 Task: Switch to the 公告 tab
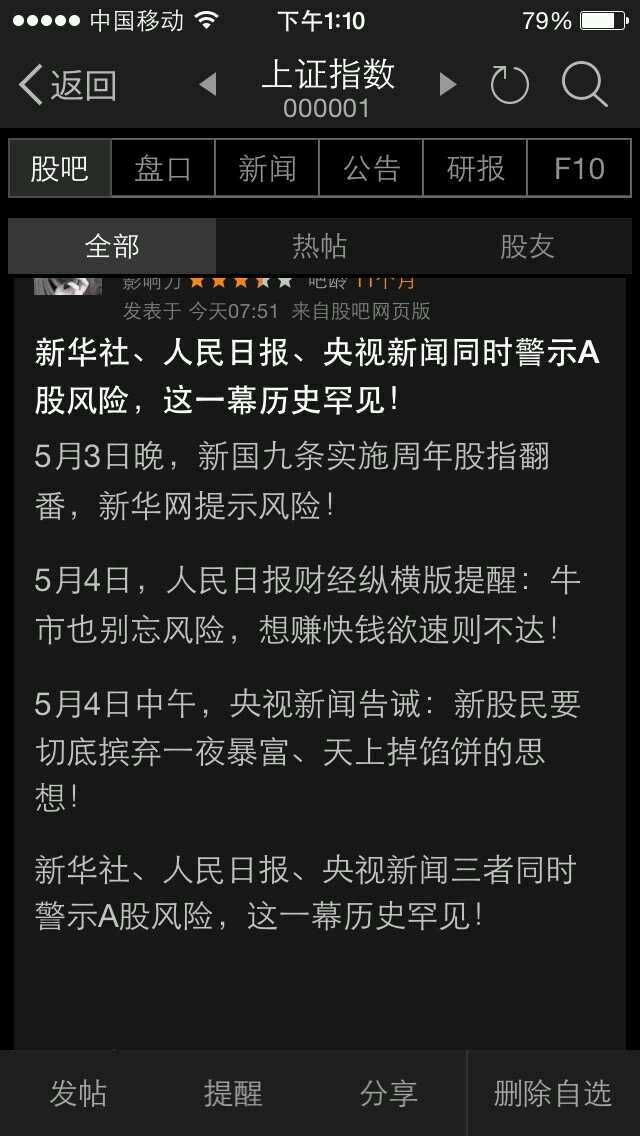[371, 168]
